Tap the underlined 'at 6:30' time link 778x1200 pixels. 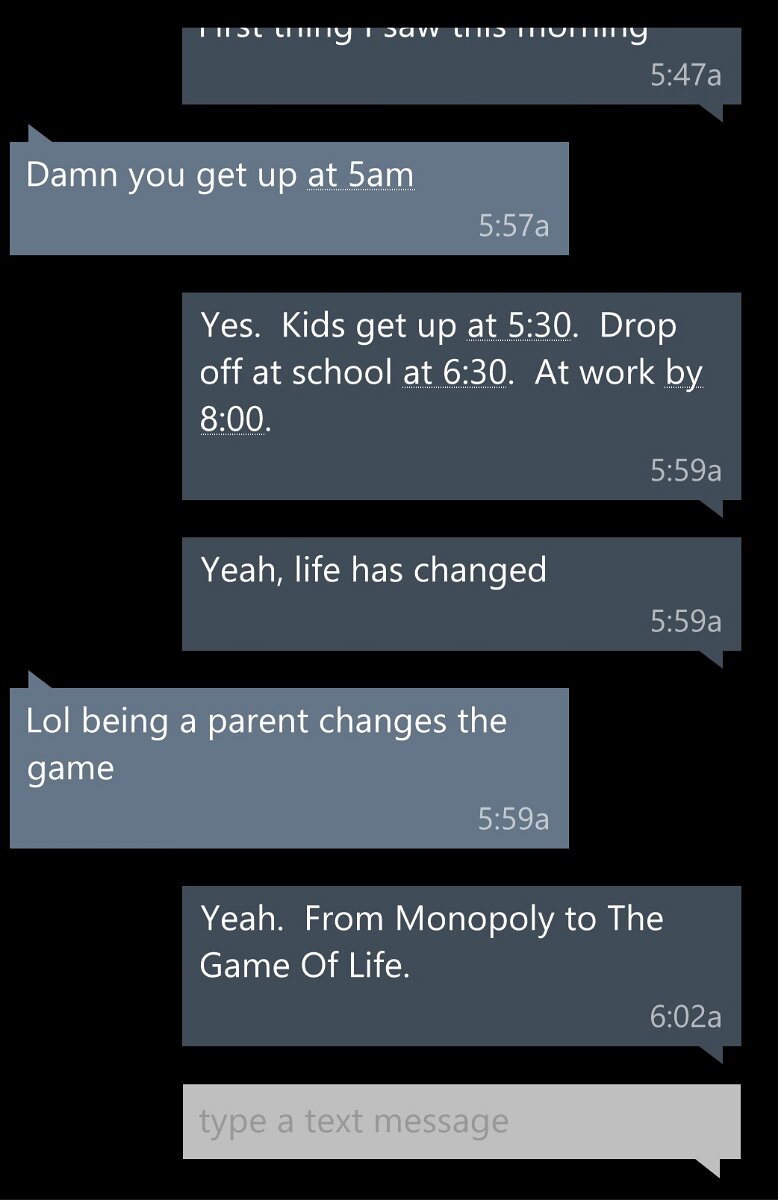(455, 373)
